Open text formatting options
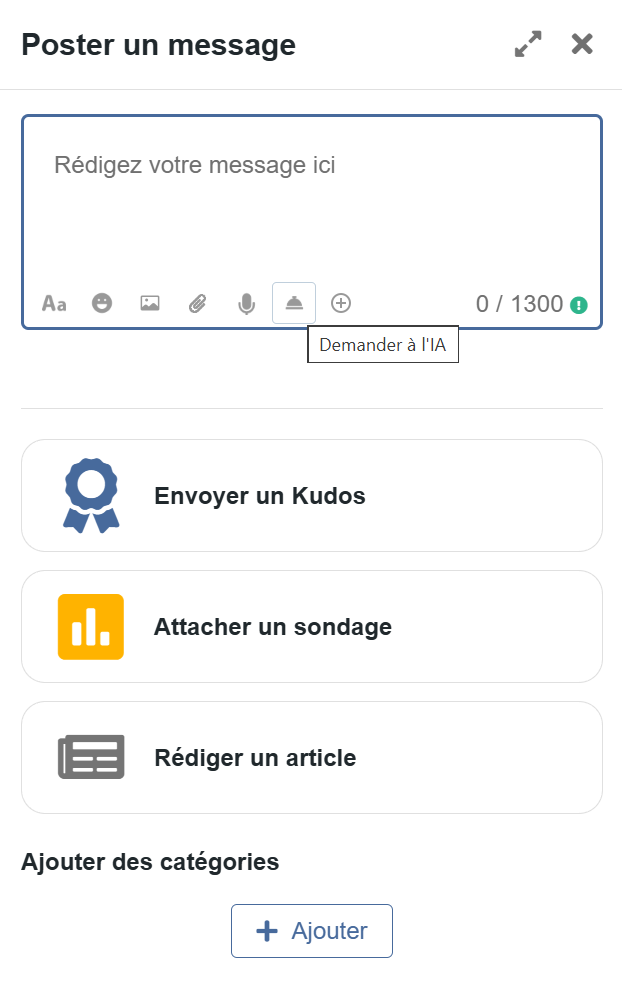 54,303
